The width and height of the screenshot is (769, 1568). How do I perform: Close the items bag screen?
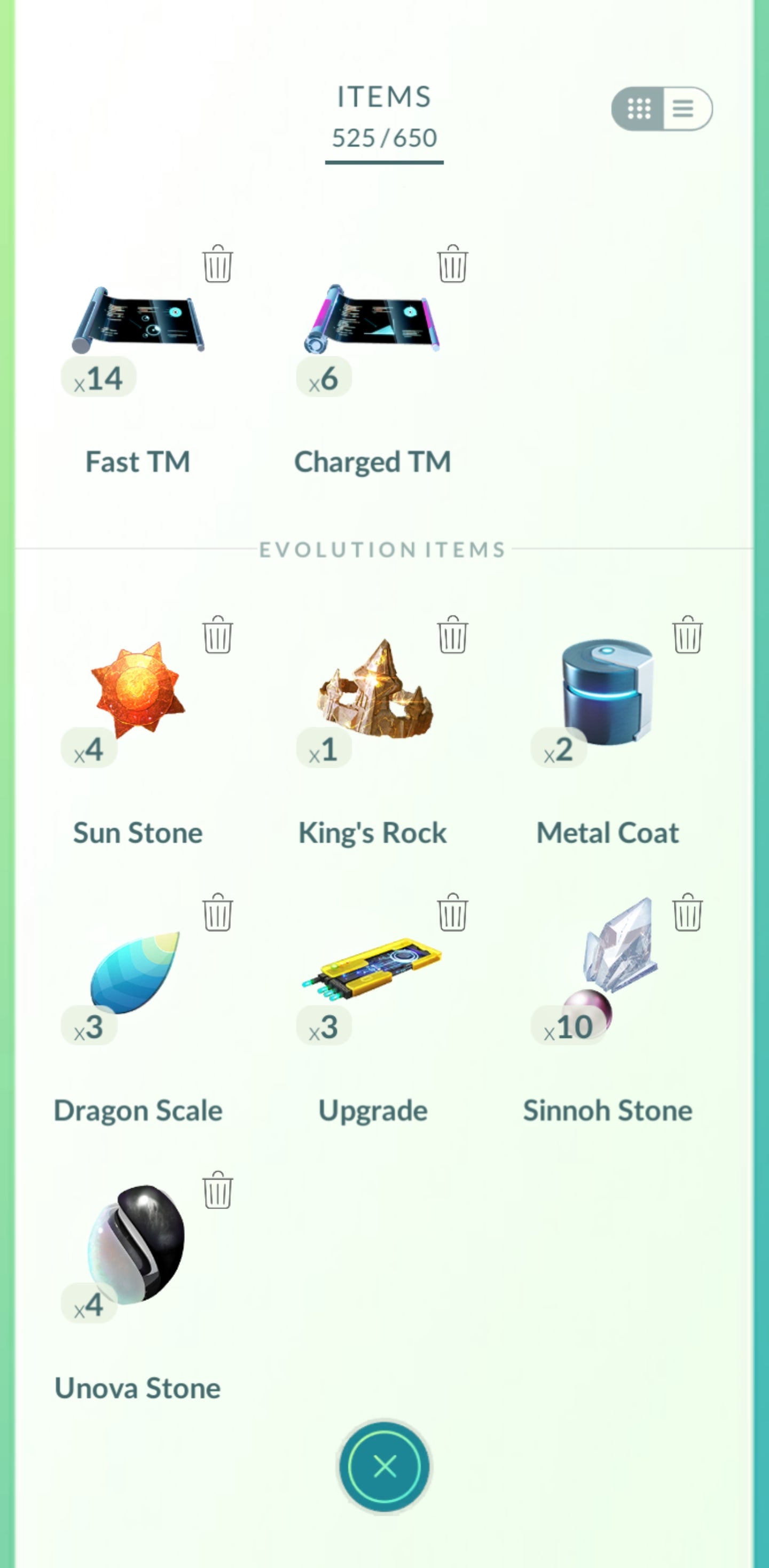click(x=384, y=1467)
